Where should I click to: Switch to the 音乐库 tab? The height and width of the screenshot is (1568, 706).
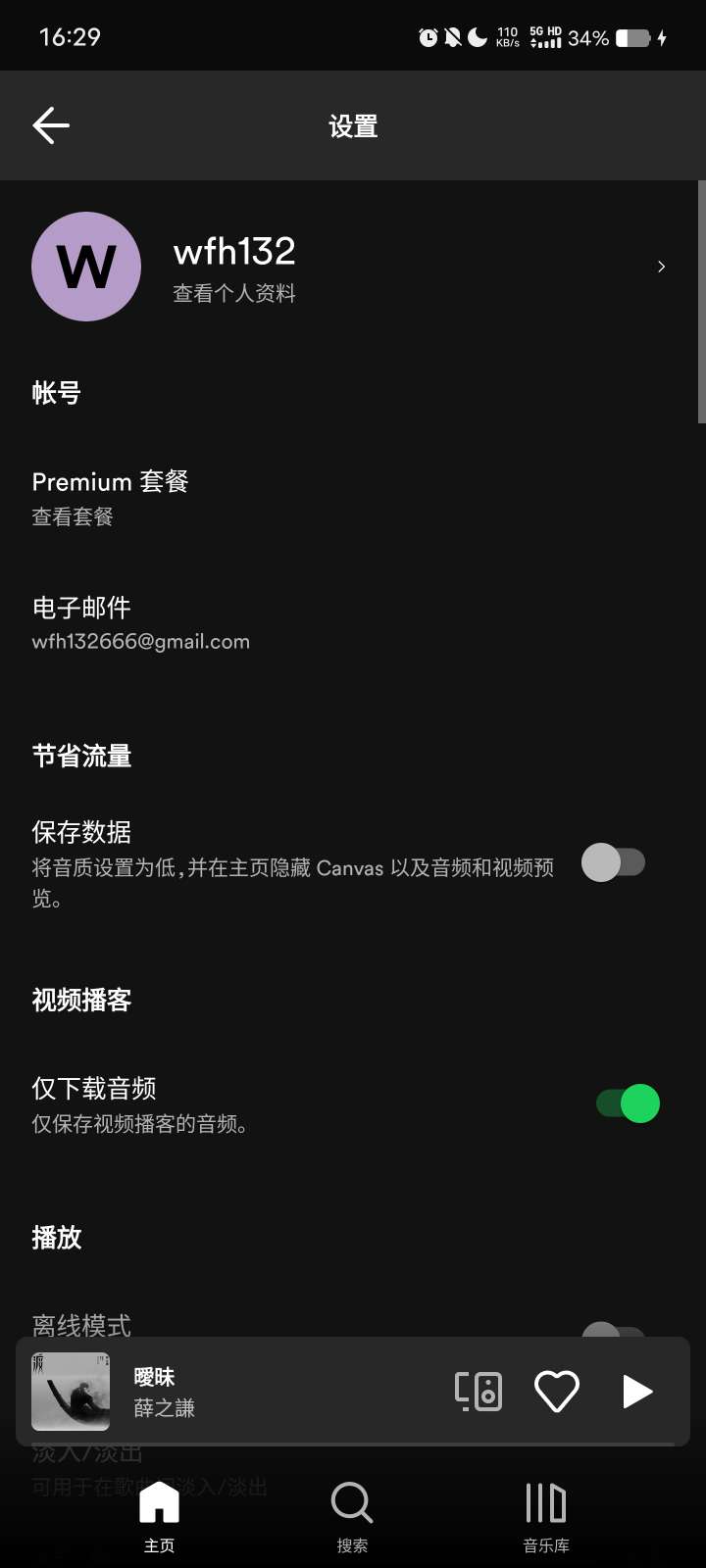[546, 1515]
